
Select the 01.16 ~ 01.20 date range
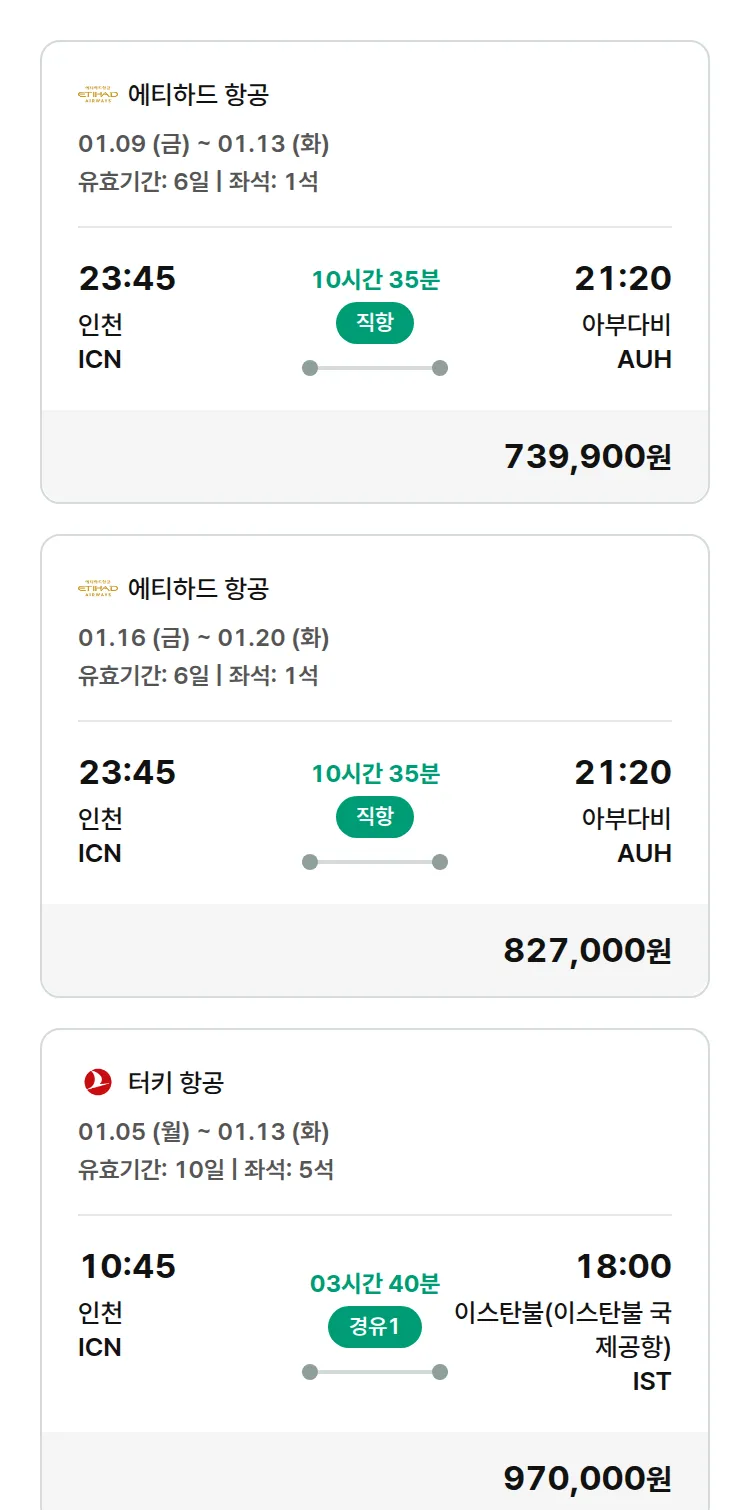pos(200,637)
